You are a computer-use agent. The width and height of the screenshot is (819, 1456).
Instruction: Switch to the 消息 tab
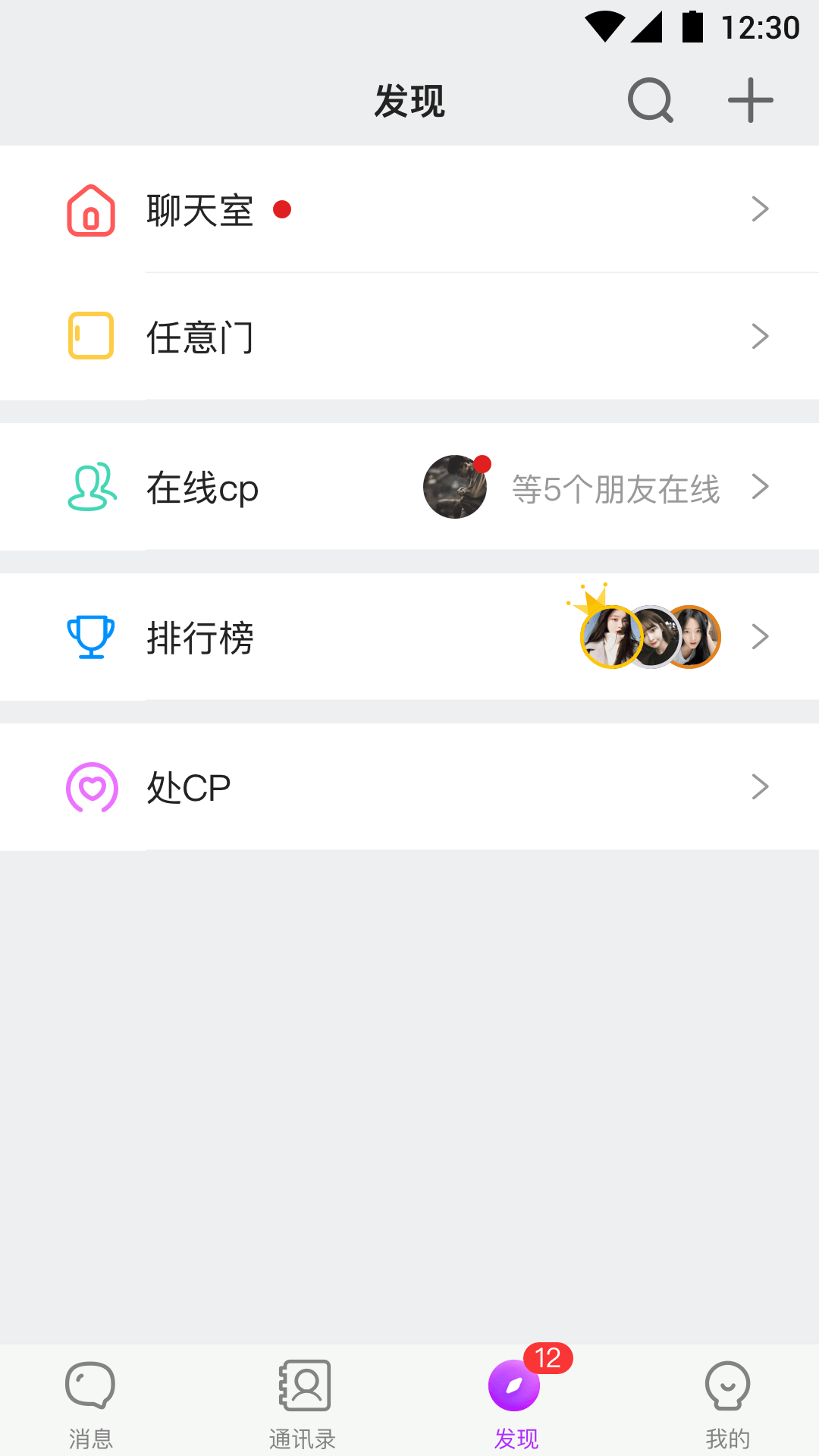pyautogui.click(x=90, y=1400)
